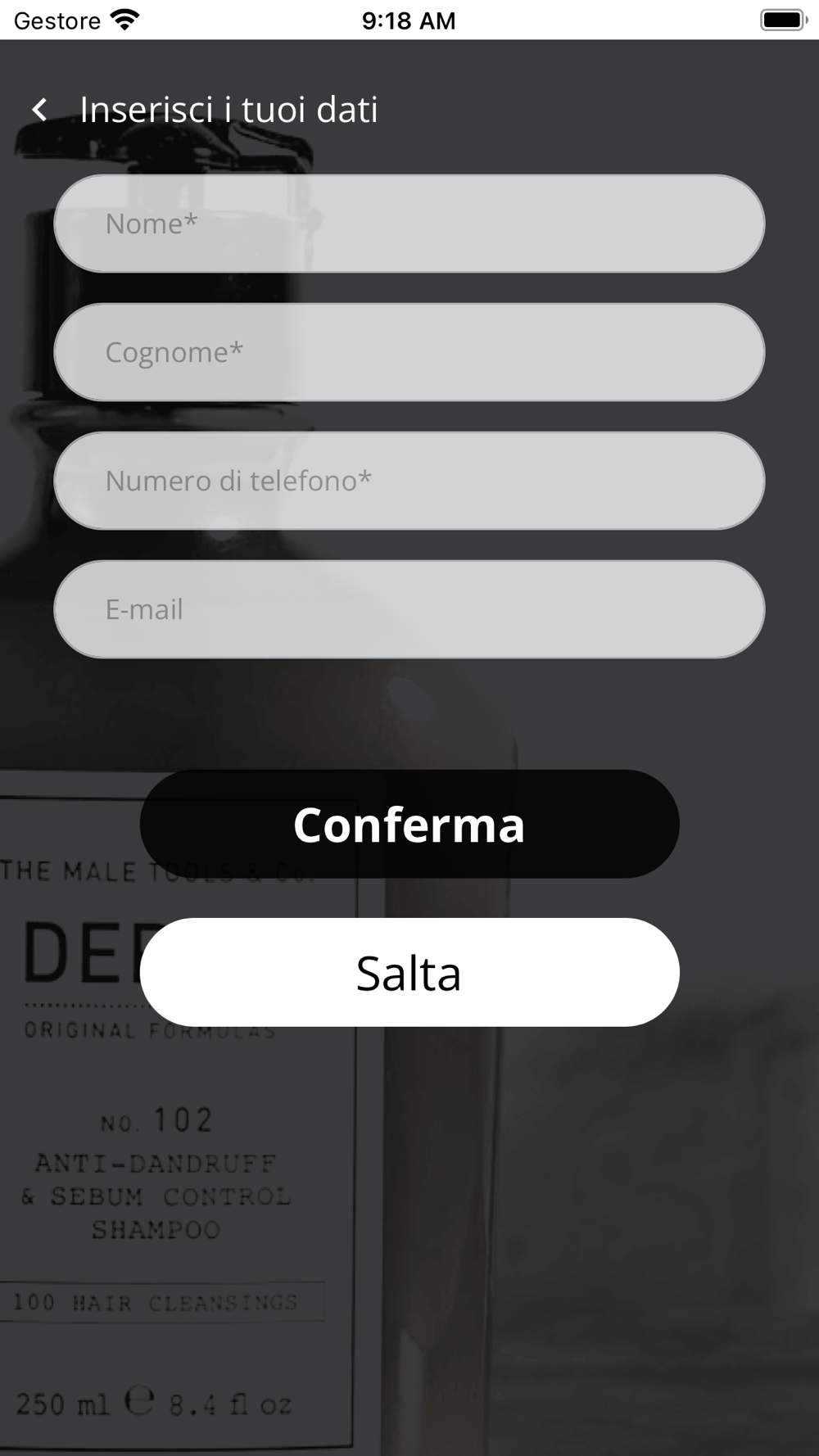Image resolution: width=819 pixels, height=1456 pixels.
Task: Go back using the back arrow
Action: coord(39,110)
